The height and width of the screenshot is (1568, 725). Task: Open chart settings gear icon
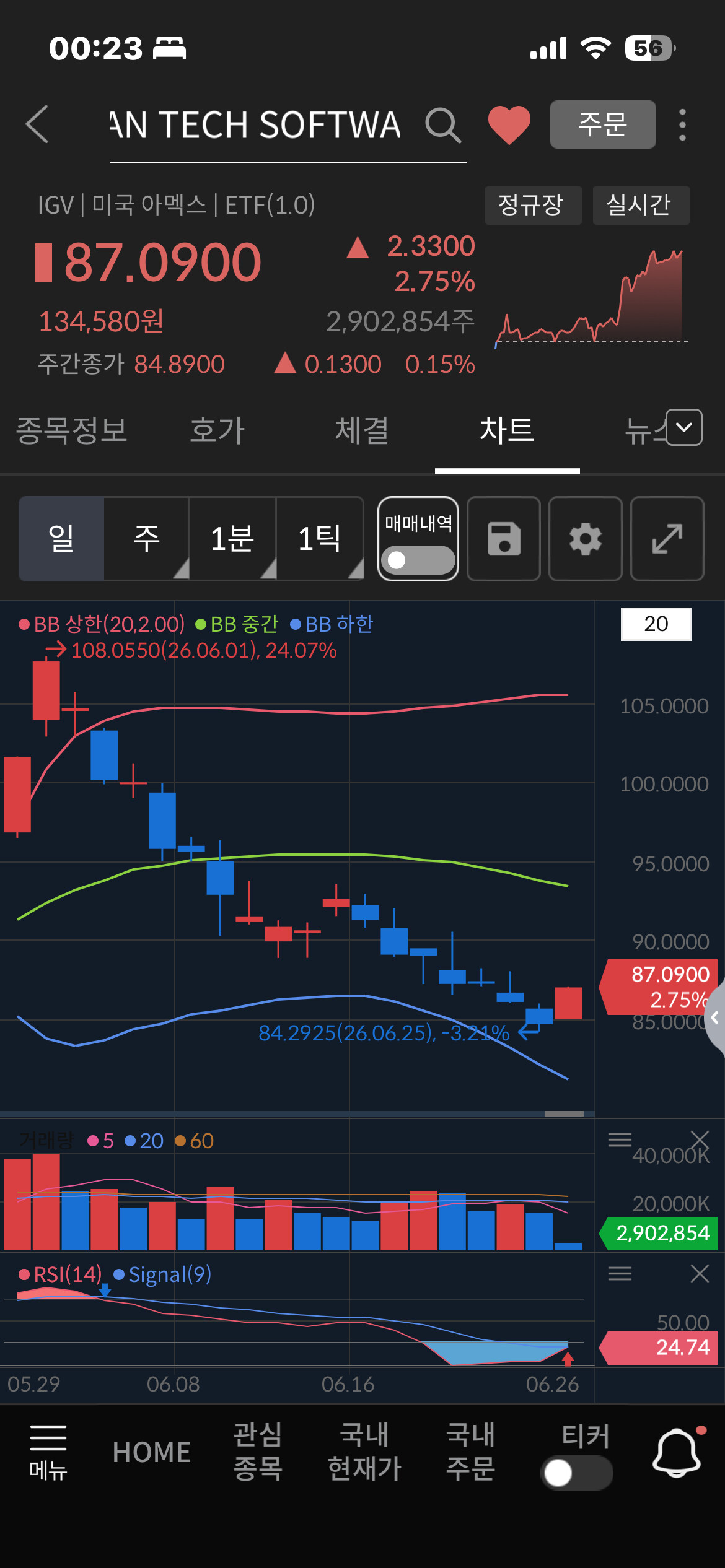[586, 538]
